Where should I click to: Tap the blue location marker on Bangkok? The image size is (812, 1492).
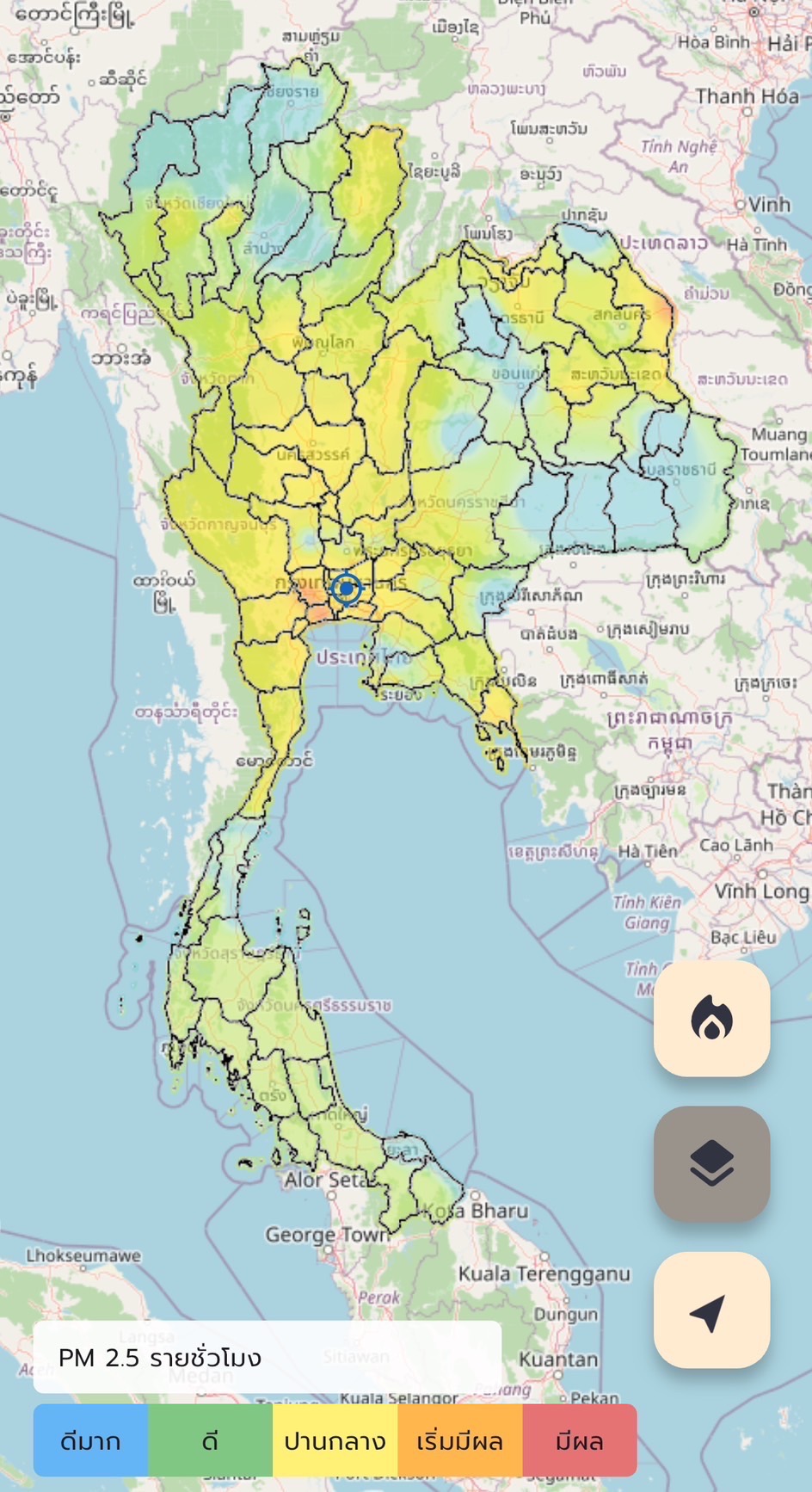coord(347,589)
